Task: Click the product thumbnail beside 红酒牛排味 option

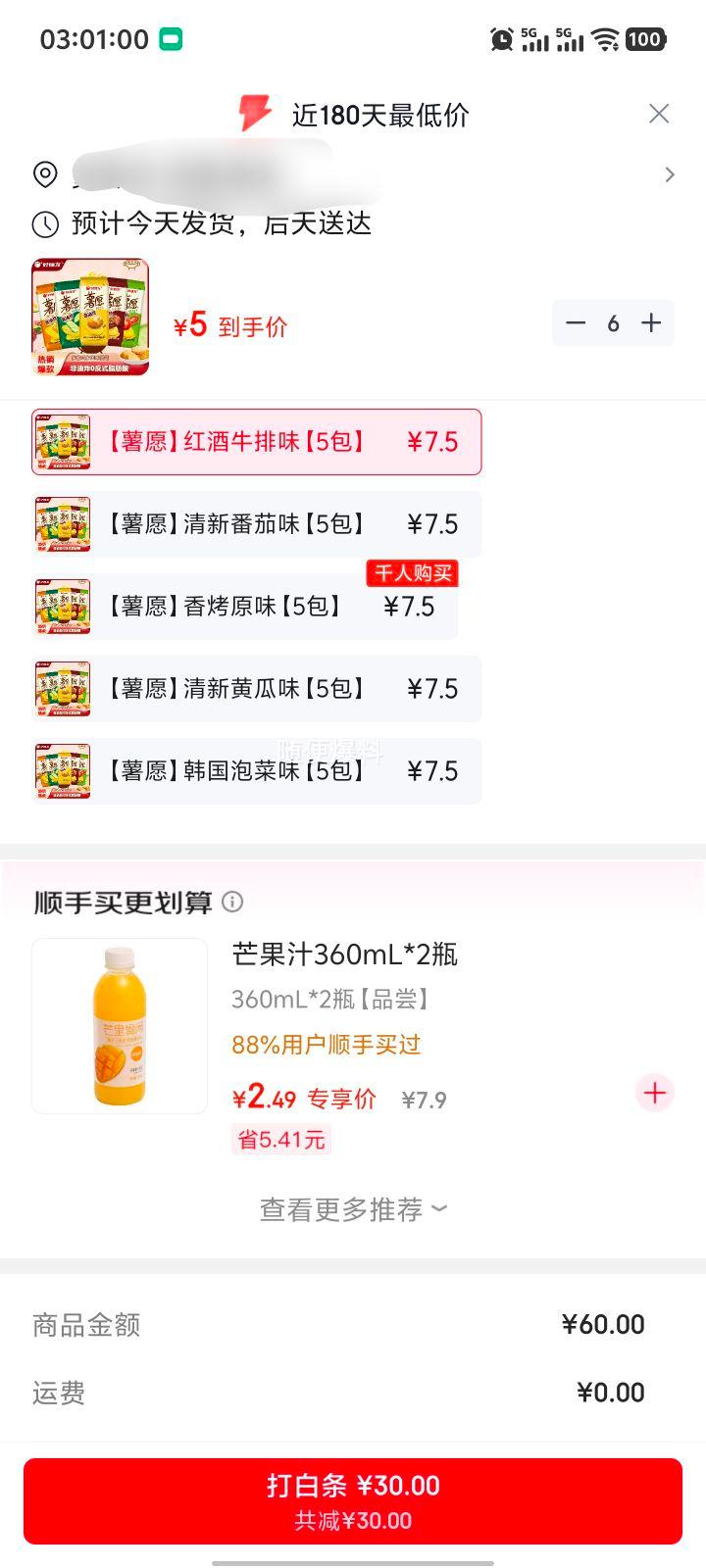Action: pyautogui.click(x=61, y=442)
